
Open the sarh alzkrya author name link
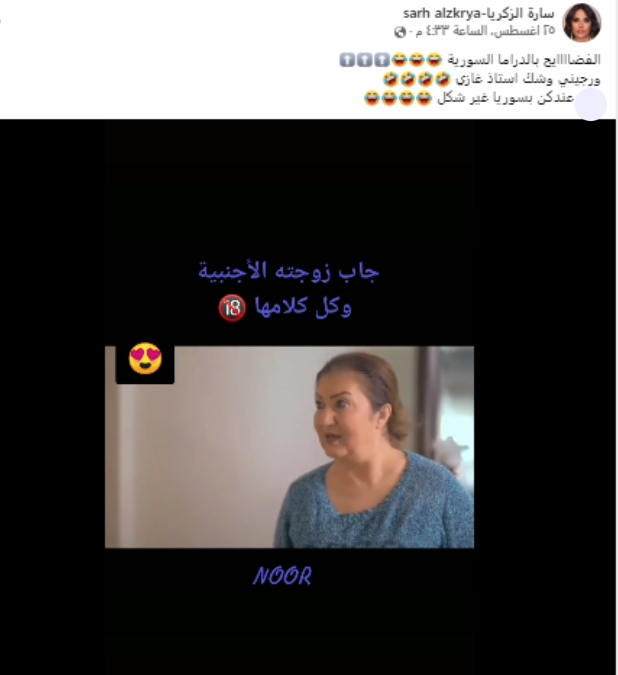[x=480, y=14]
